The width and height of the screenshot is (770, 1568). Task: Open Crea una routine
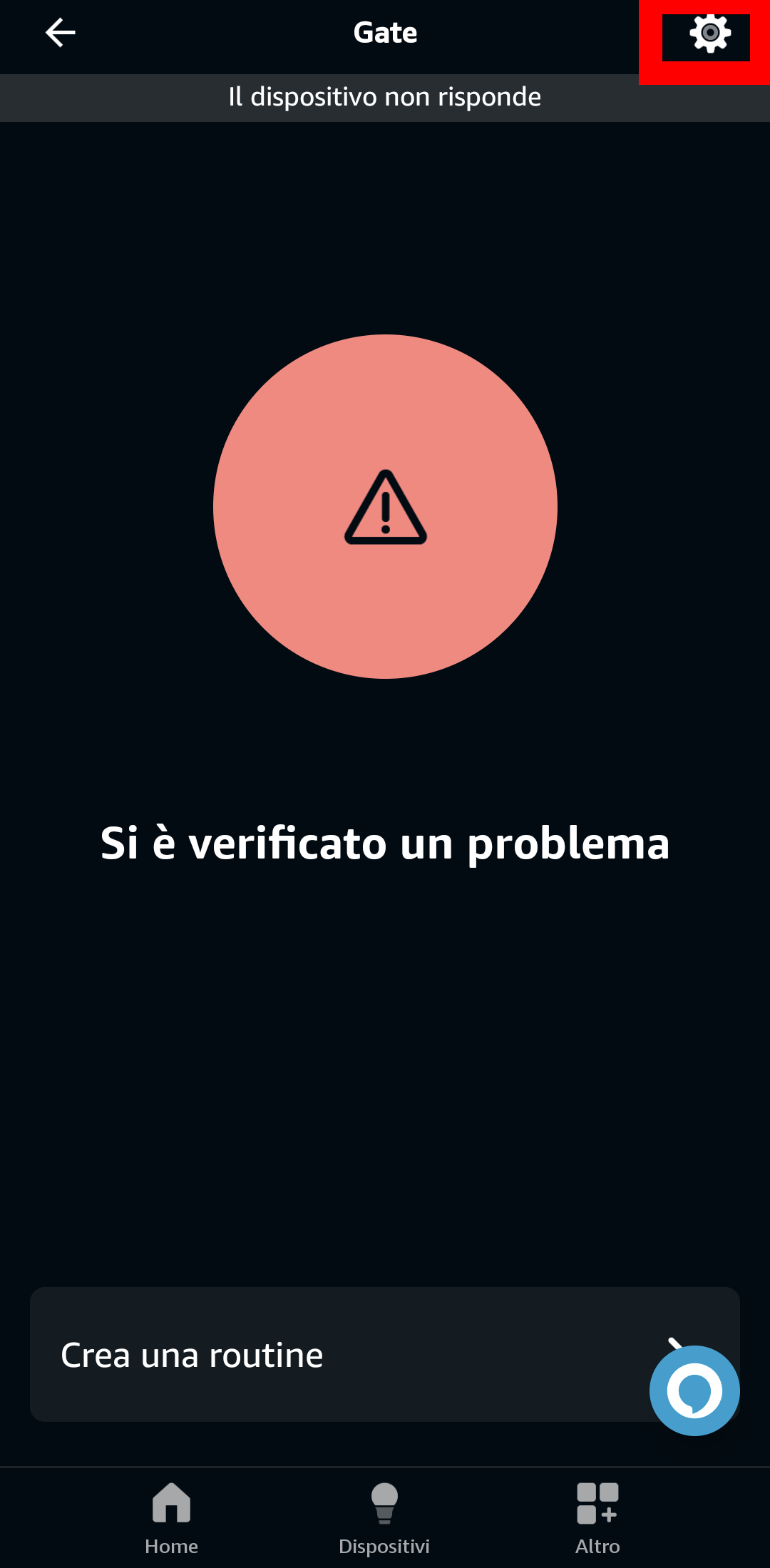pos(385,1354)
